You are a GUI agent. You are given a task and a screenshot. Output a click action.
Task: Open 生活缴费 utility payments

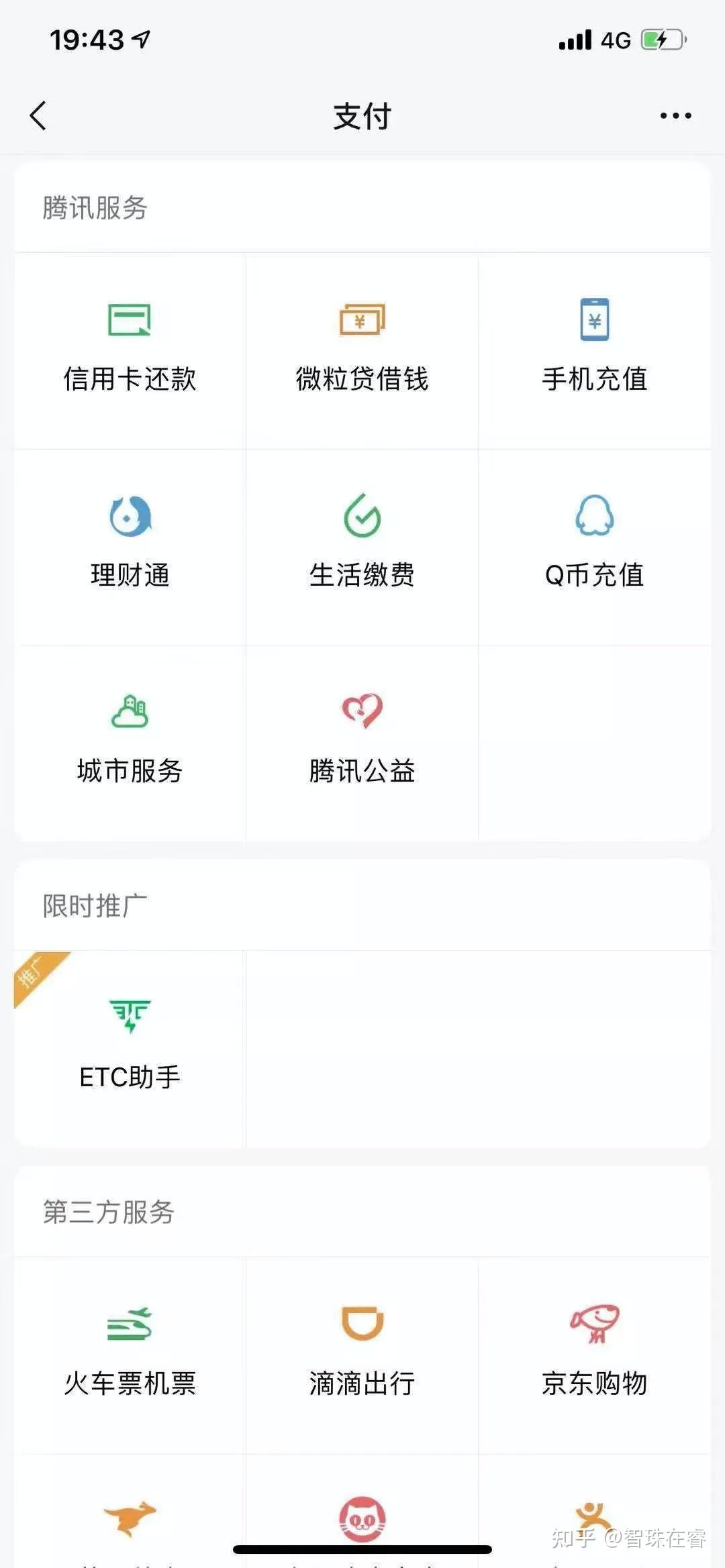click(x=362, y=542)
